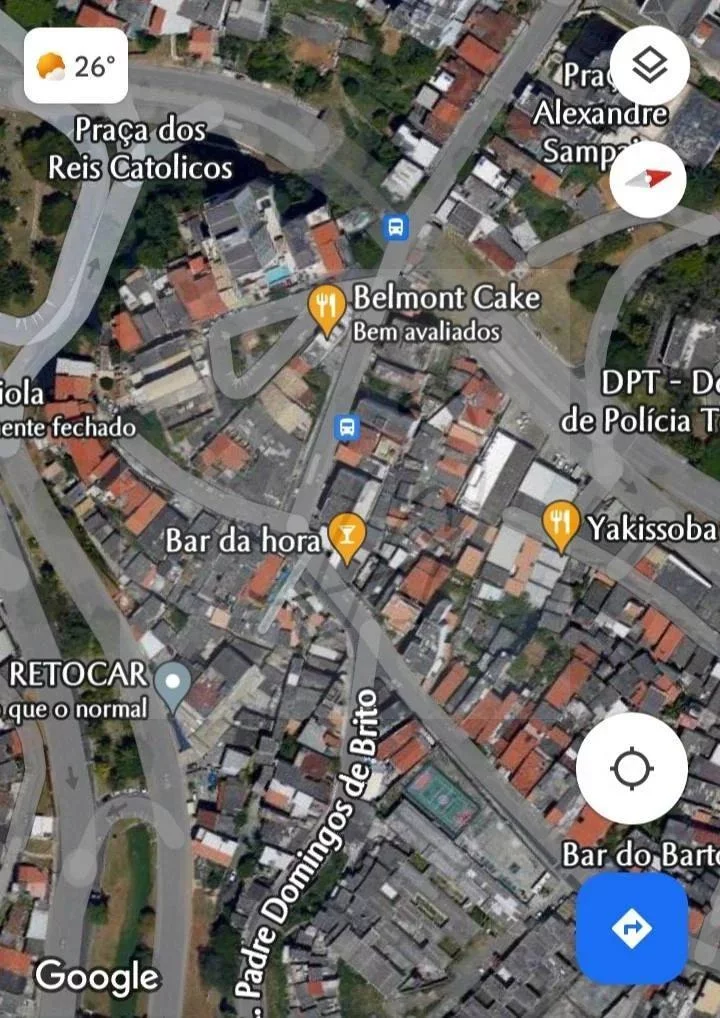Tap the bus stop above Belmont Cake
This screenshot has height=1018, width=720.
[397, 226]
